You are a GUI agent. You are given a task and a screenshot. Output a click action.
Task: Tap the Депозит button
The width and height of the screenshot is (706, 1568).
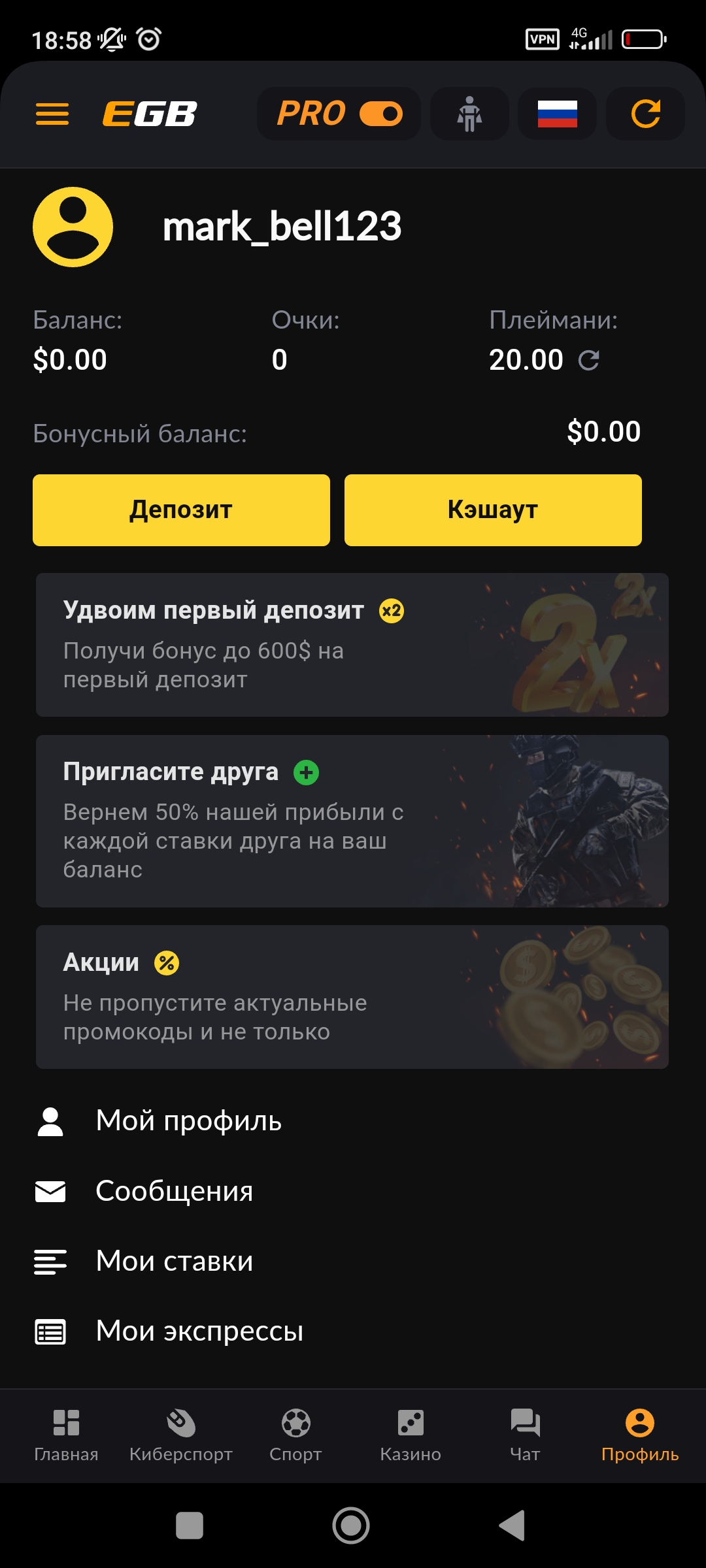click(x=181, y=510)
